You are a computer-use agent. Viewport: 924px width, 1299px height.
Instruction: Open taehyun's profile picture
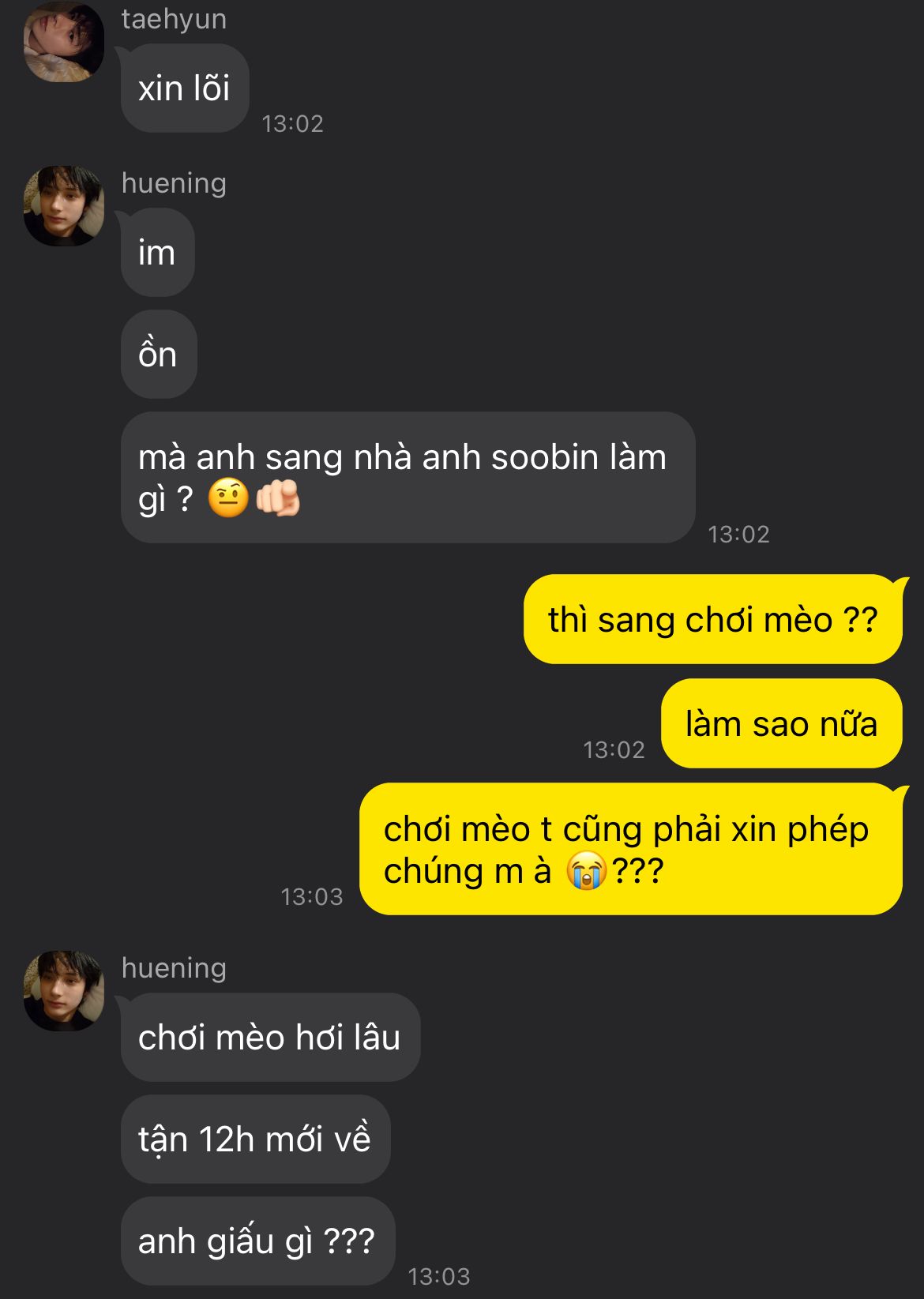63,41
